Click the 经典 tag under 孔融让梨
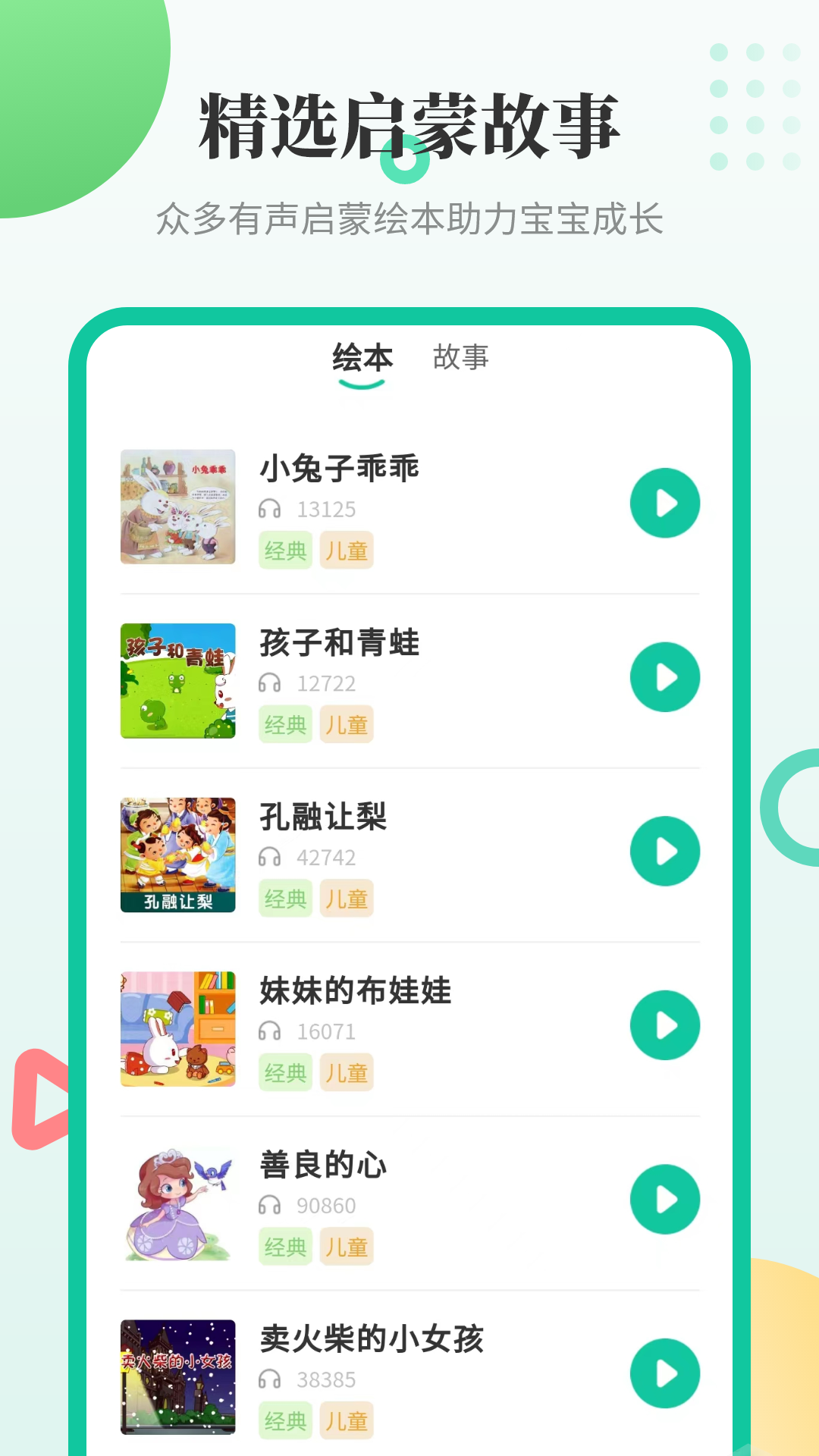819x1456 pixels. (285, 899)
